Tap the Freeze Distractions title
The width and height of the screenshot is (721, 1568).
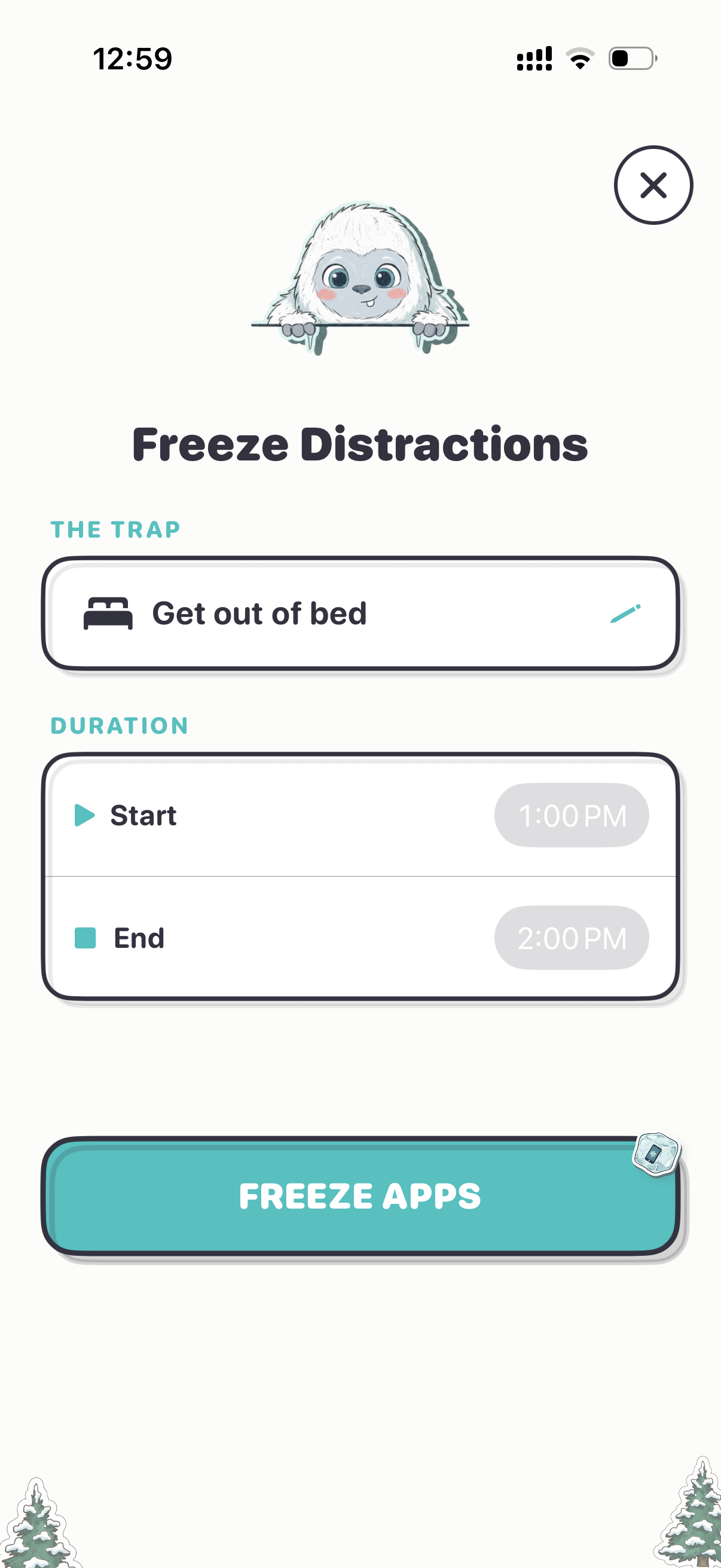coord(360,445)
